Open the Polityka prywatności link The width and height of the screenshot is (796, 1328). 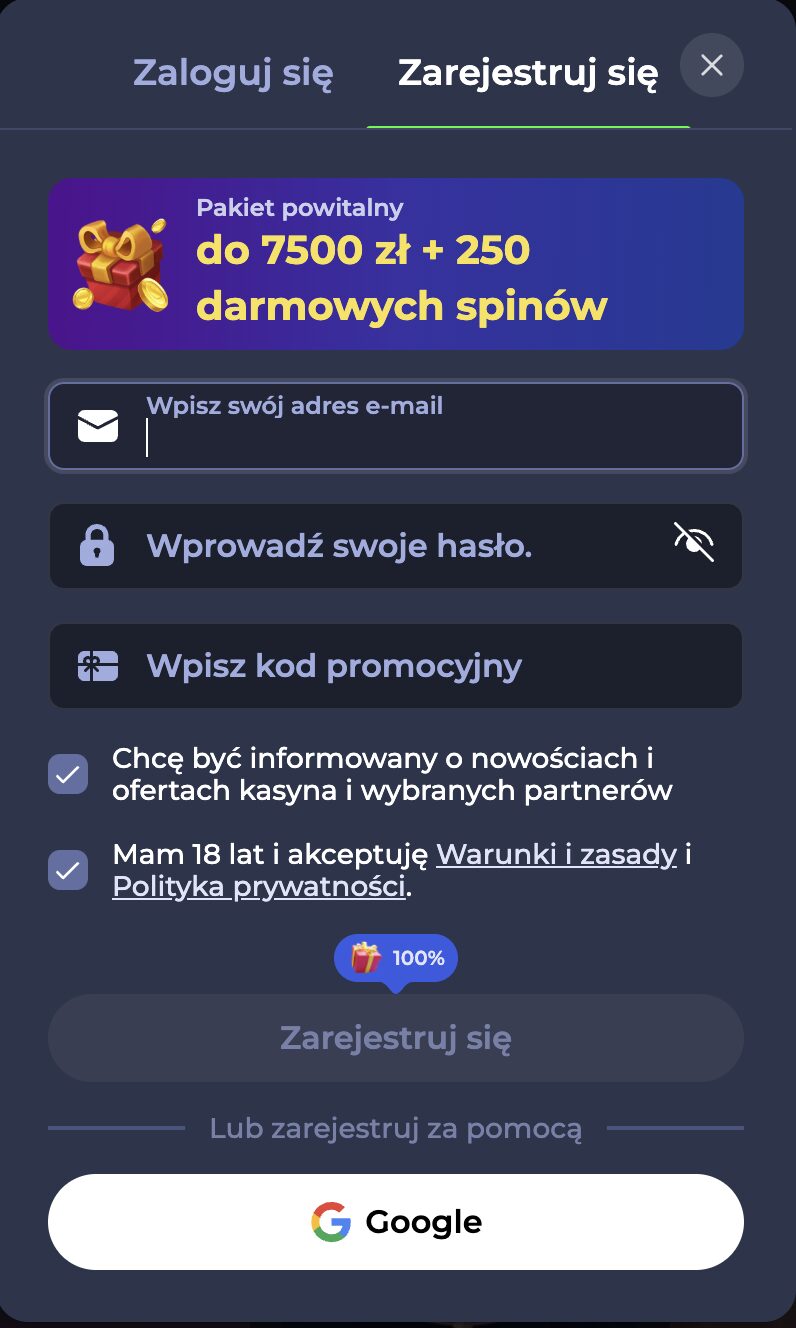coord(259,886)
